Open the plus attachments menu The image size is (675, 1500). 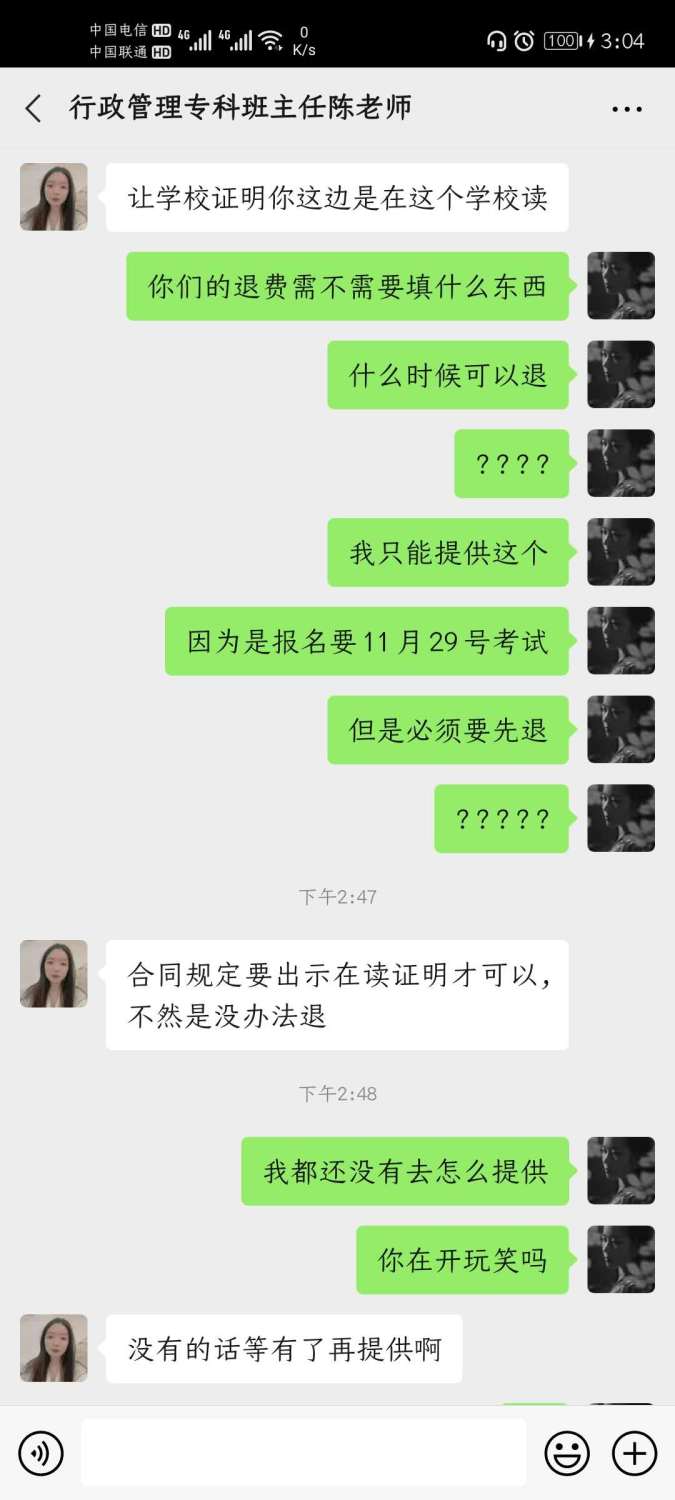634,1453
